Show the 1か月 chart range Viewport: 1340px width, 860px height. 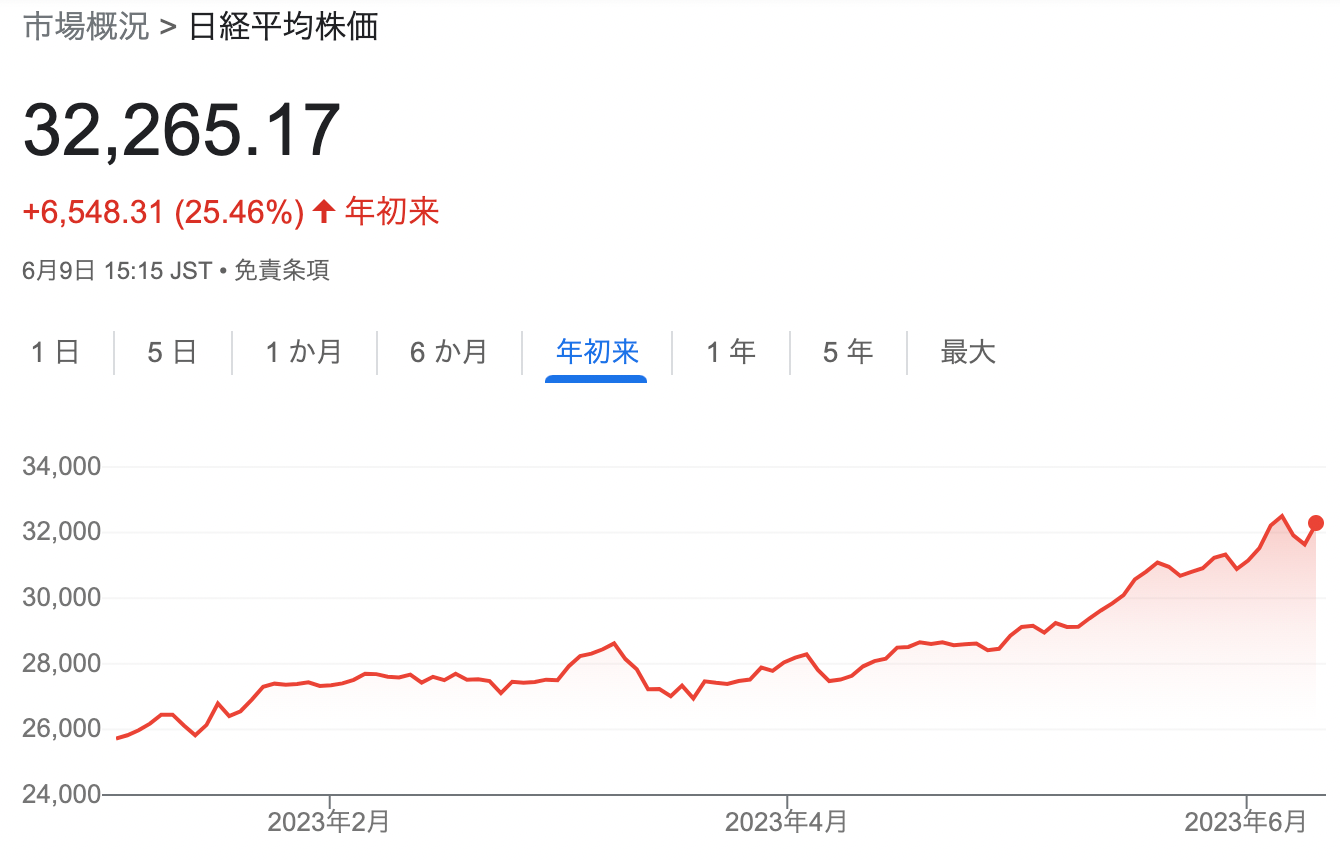(x=304, y=352)
